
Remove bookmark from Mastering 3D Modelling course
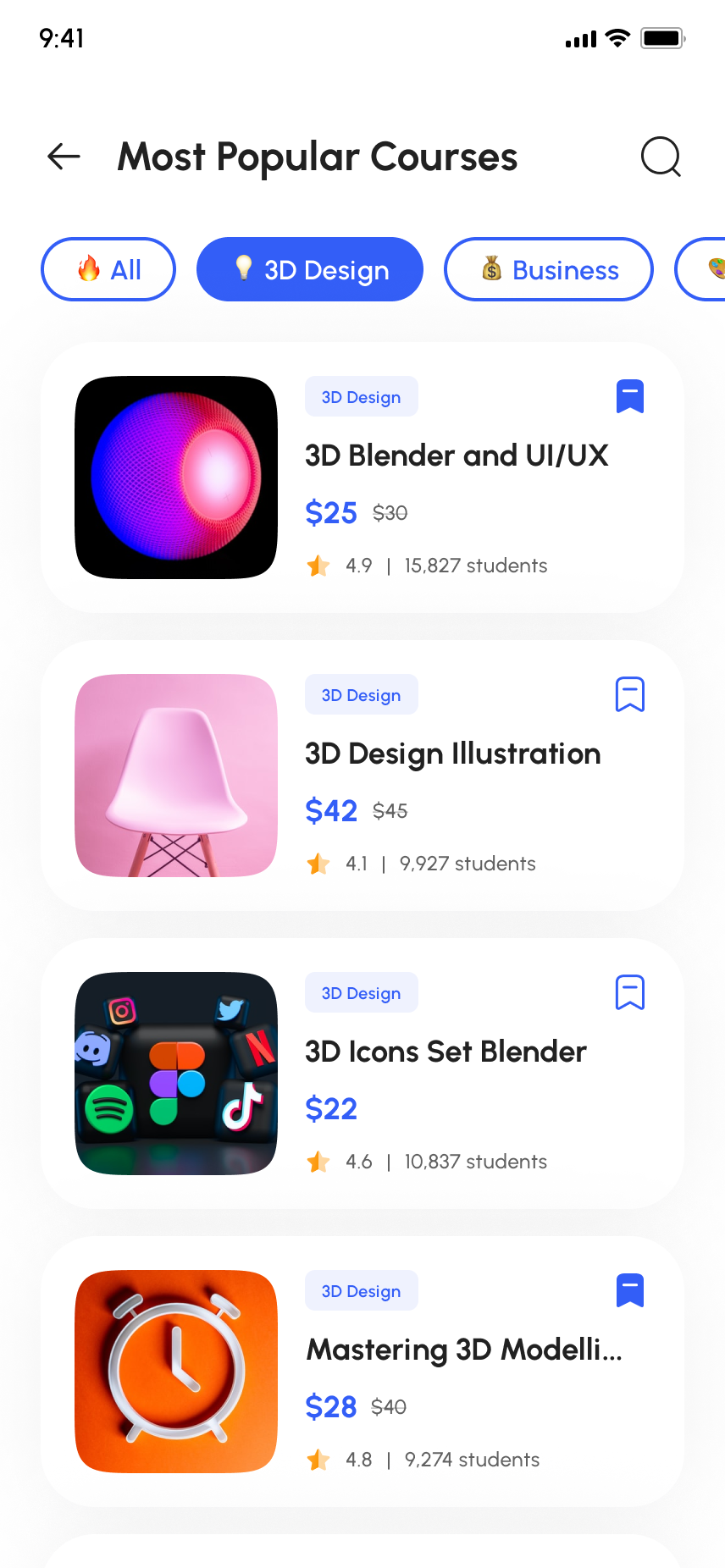tap(630, 1290)
